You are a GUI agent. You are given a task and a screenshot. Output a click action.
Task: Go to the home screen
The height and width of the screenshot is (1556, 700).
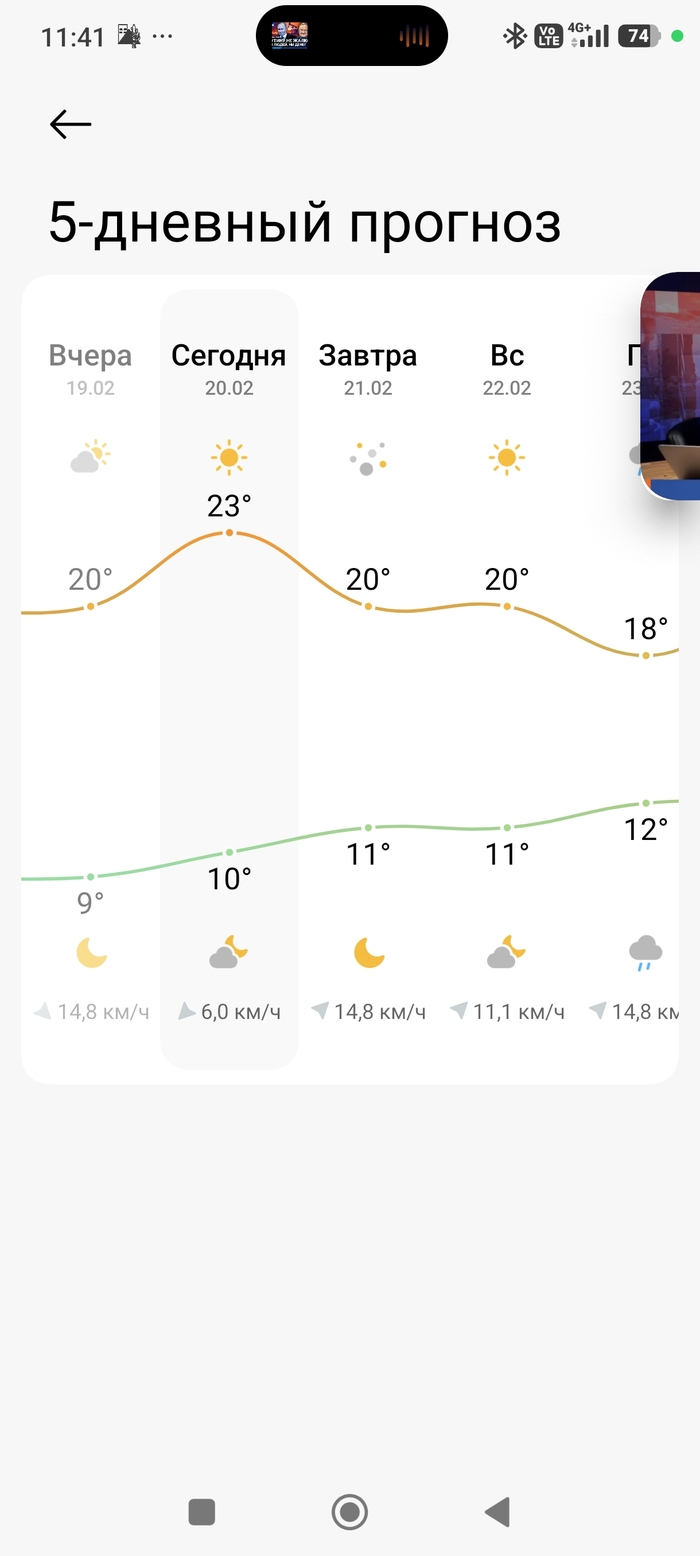[x=350, y=1511]
